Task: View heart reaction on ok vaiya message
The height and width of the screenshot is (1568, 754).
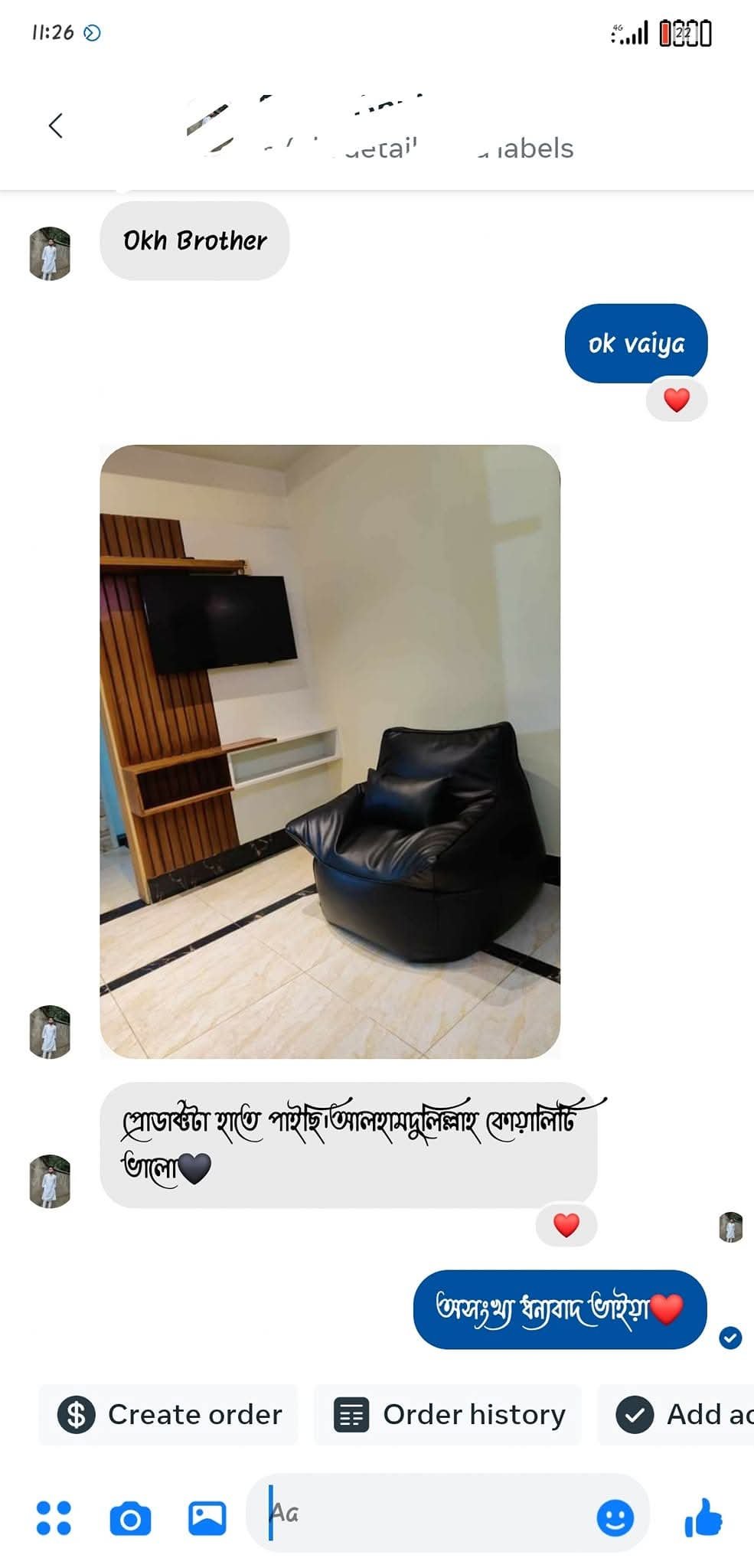Action: pyautogui.click(x=676, y=400)
